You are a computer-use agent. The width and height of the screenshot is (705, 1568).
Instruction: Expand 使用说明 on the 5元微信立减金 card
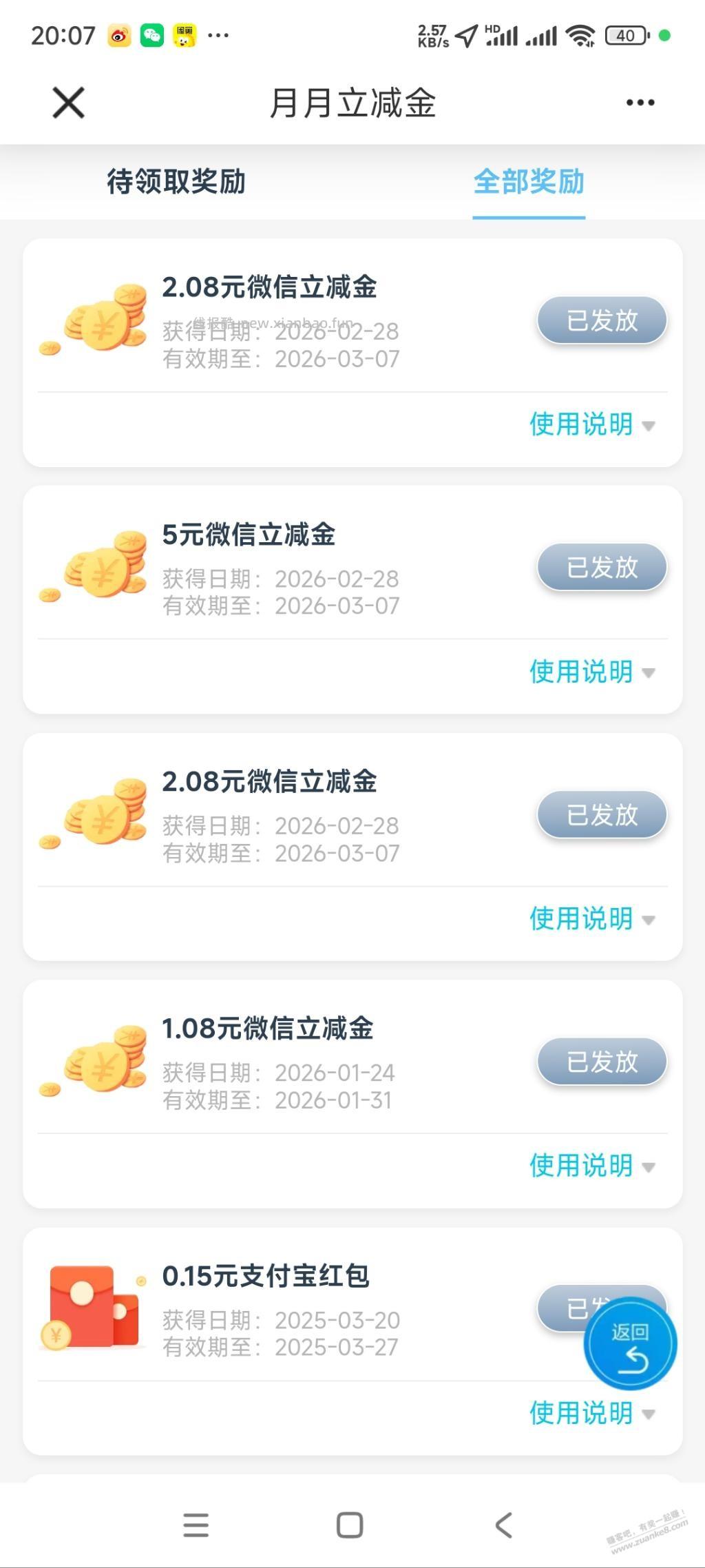[x=580, y=672]
